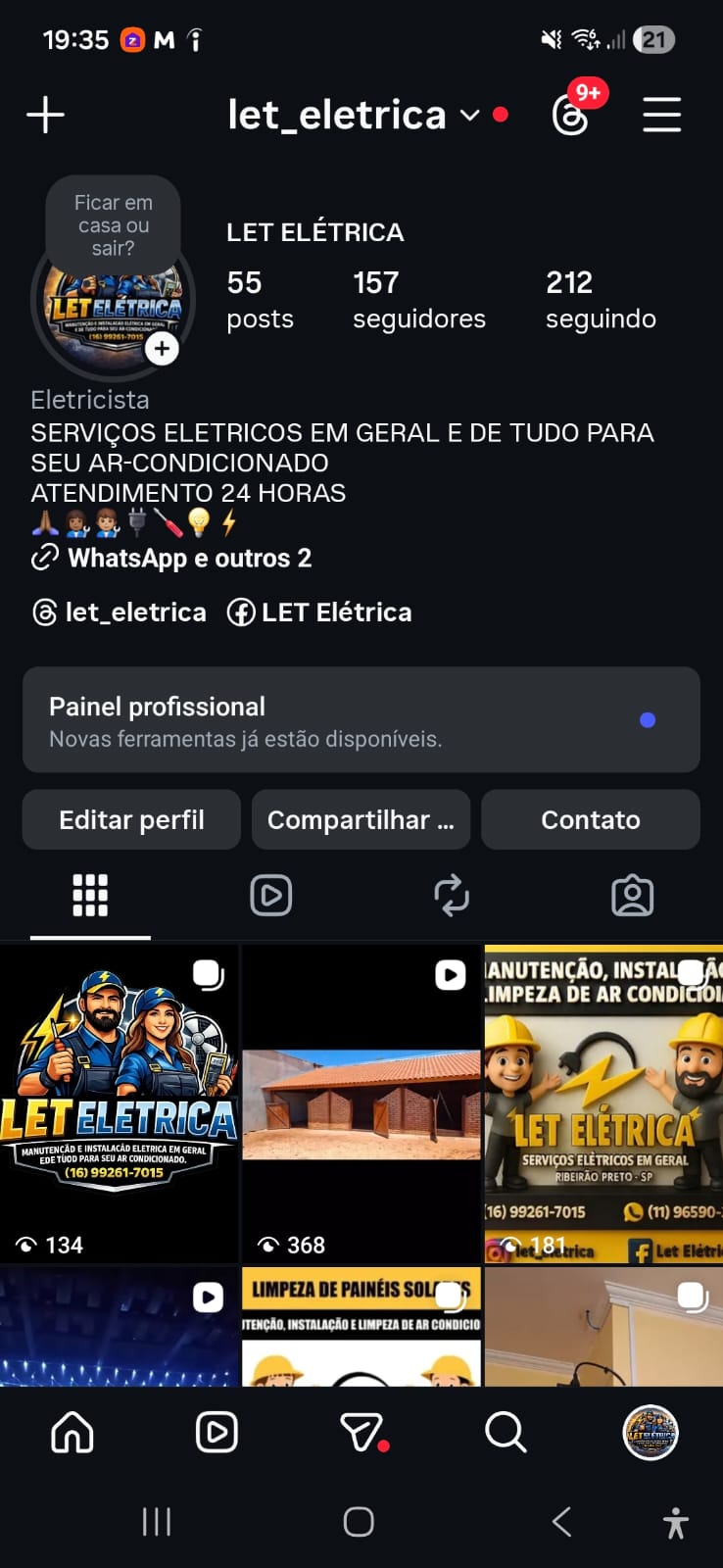
Task: Tap the Android back navigation arrow
Action: pyautogui.click(x=559, y=1522)
